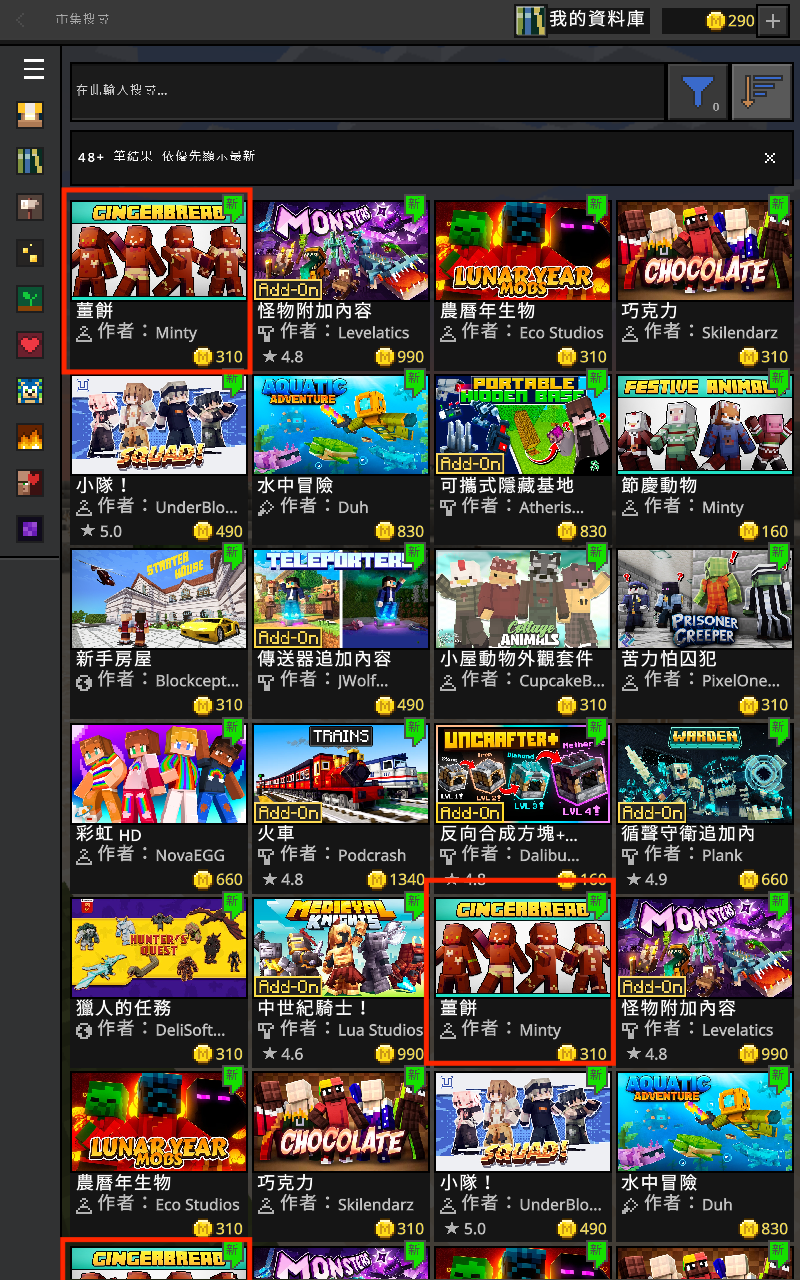
Task: Add more coins with plus button
Action: pyautogui.click(x=773, y=20)
